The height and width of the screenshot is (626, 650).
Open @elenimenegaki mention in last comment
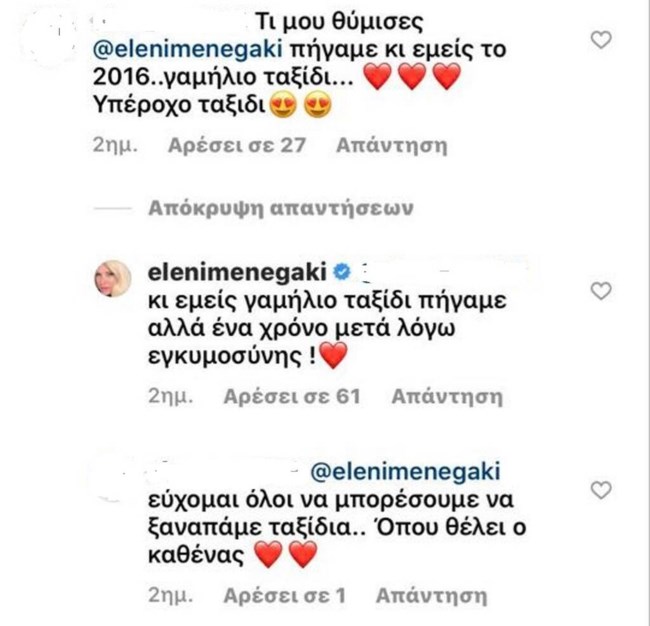pos(415,473)
